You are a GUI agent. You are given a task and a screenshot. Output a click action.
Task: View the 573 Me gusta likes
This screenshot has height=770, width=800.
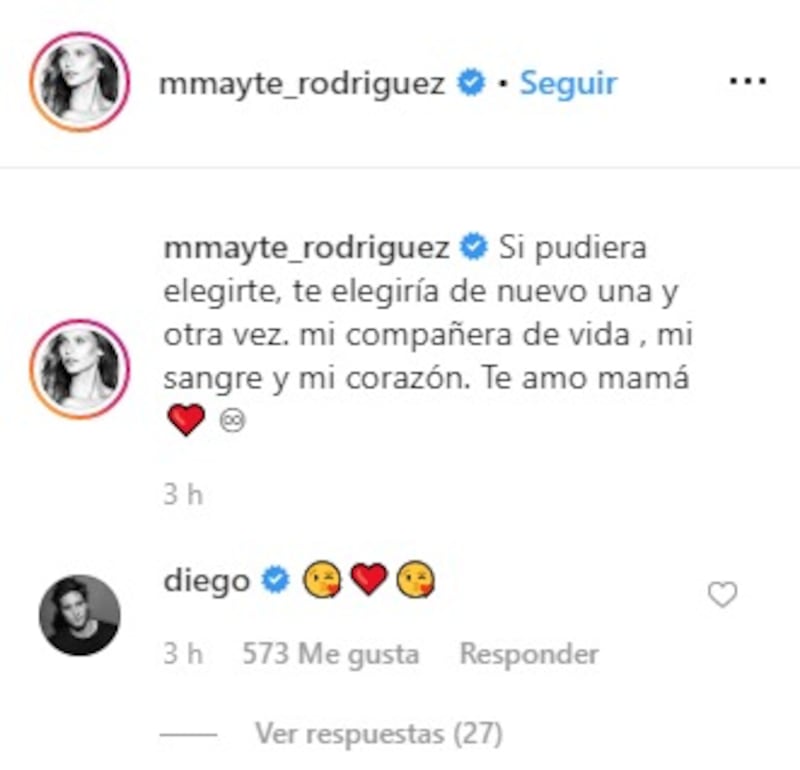(331, 655)
